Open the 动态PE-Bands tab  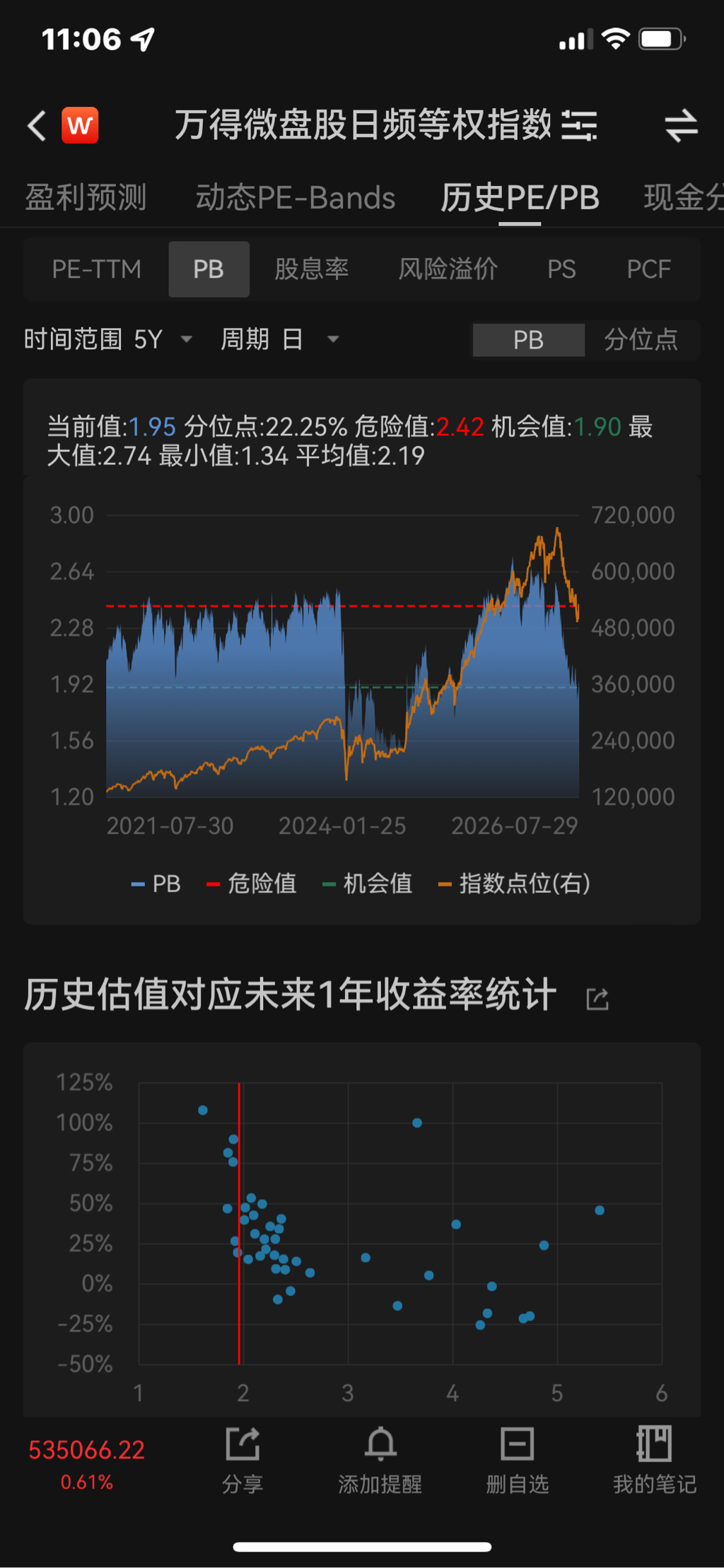(x=295, y=197)
